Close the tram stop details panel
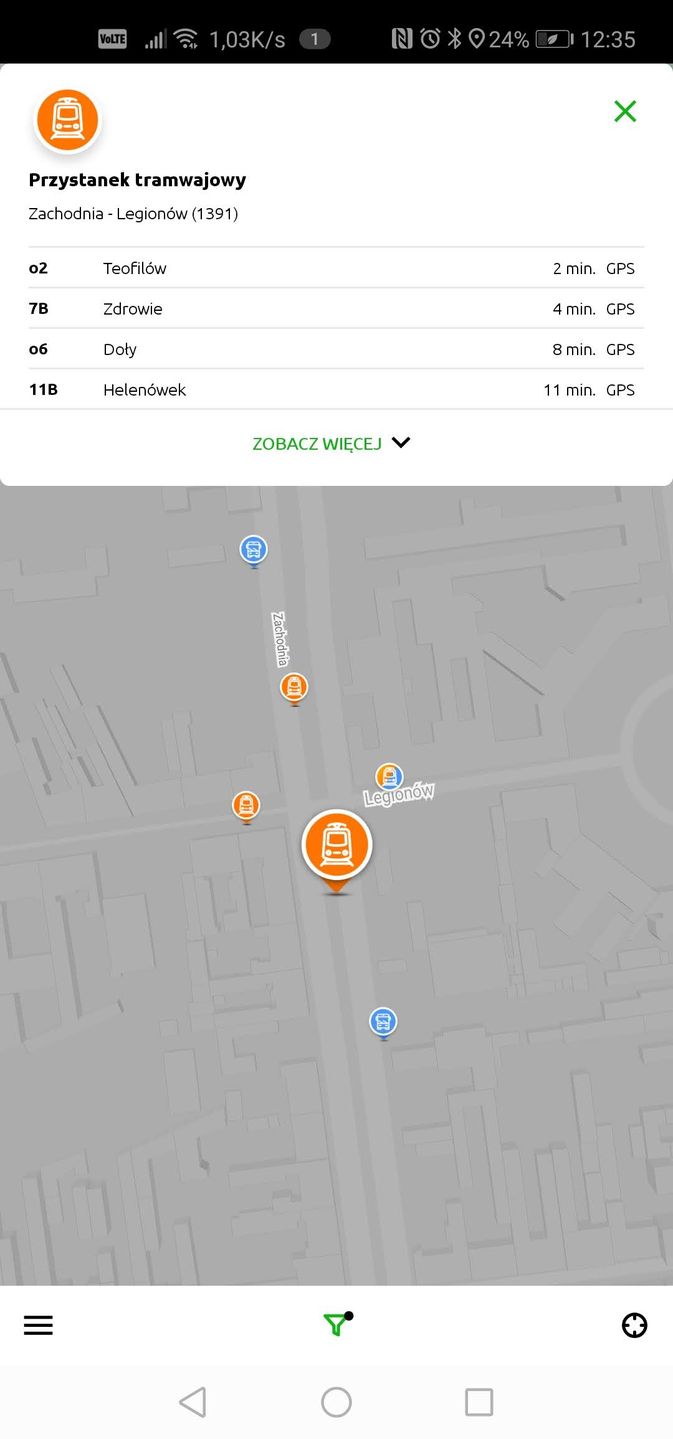The height and width of the screenshot is (1439, 673). click(625, 111)
